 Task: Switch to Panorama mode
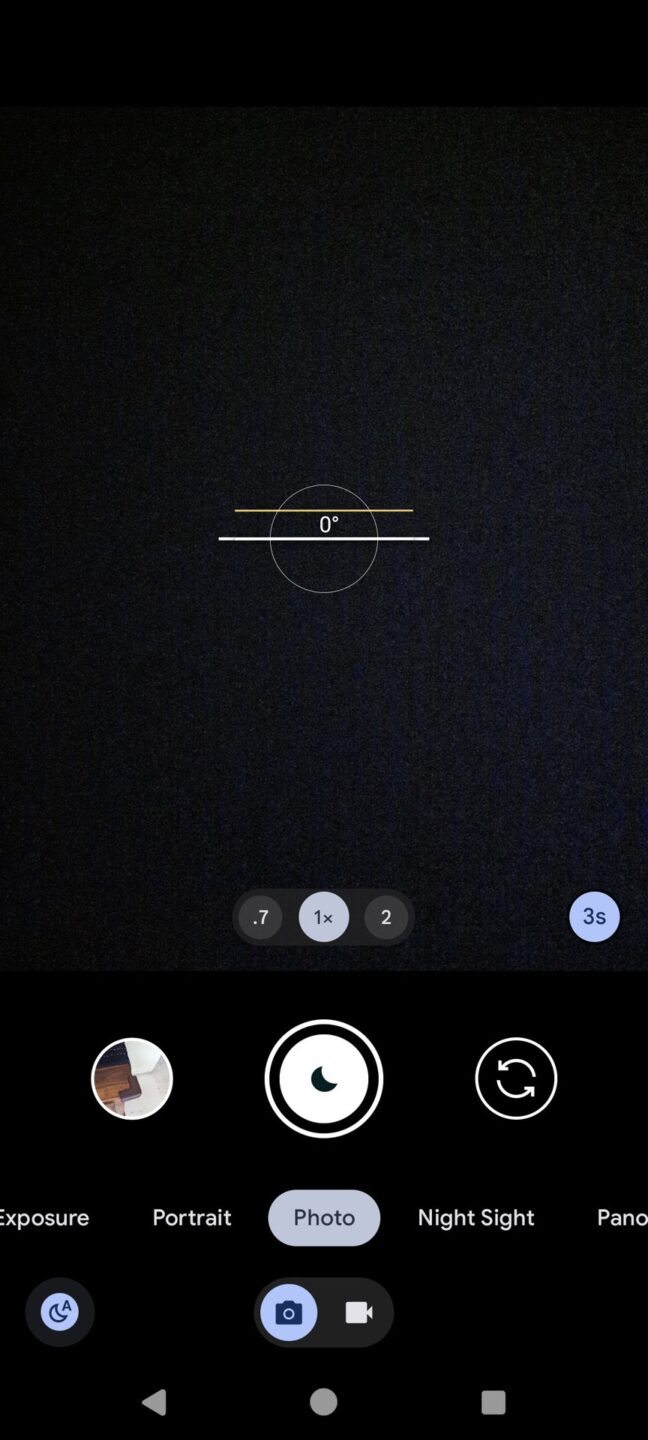point(621,1217)
